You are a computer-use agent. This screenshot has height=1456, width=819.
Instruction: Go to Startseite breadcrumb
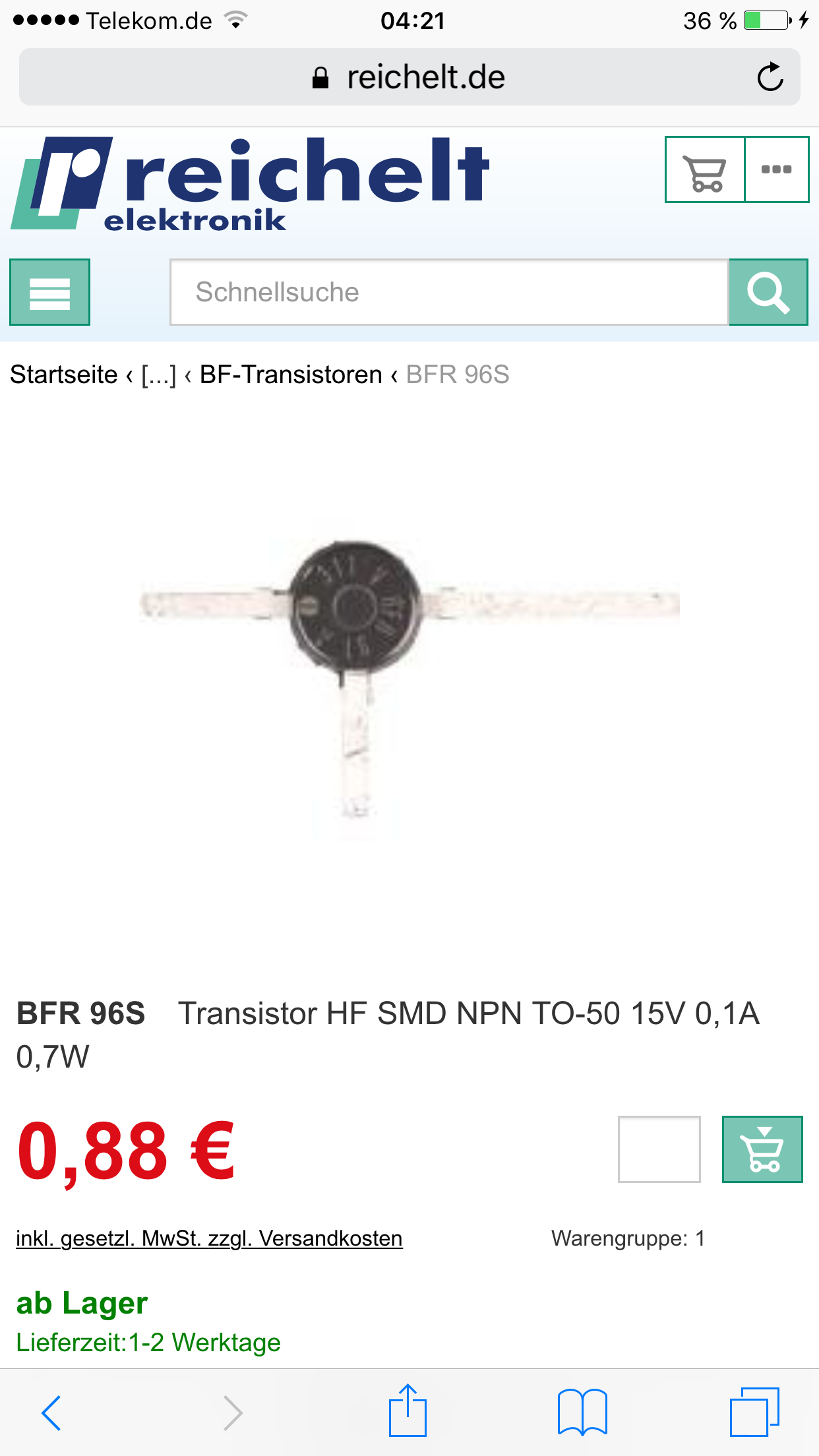(x=64, y=375)
